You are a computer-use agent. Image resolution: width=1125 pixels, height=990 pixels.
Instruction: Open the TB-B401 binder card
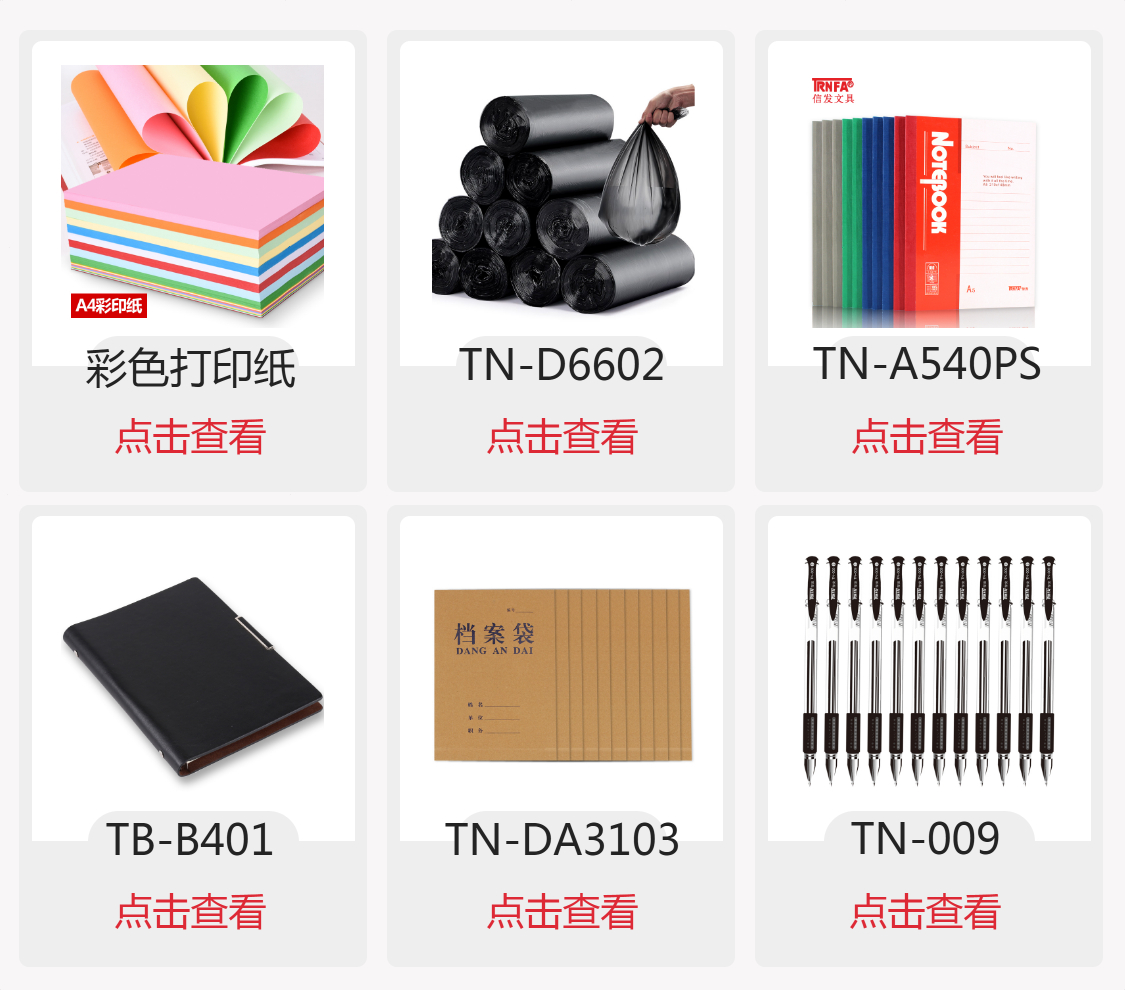tap(193, 675)
